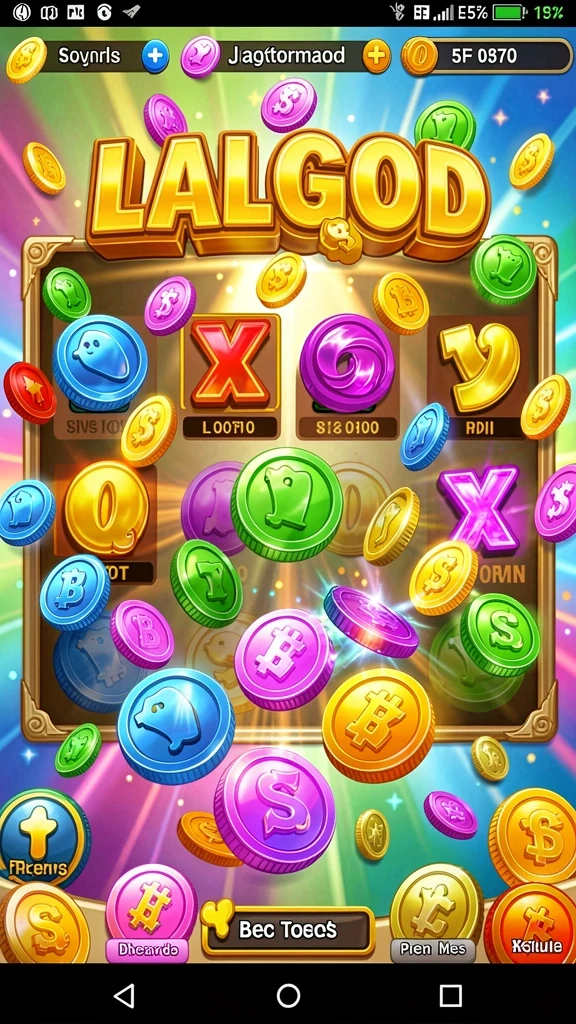Return to the home screen
The width and height of the screenshot is (576, 1024).
288,995
